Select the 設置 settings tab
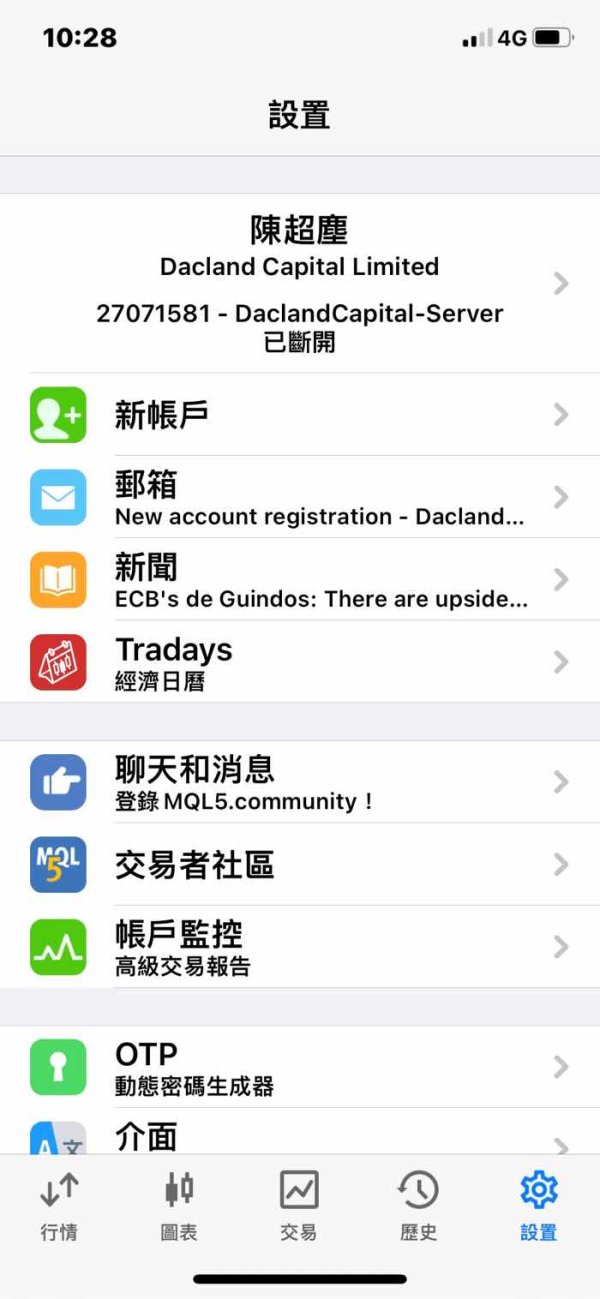Screen dimensions: 600x1299 point(538,1205)
